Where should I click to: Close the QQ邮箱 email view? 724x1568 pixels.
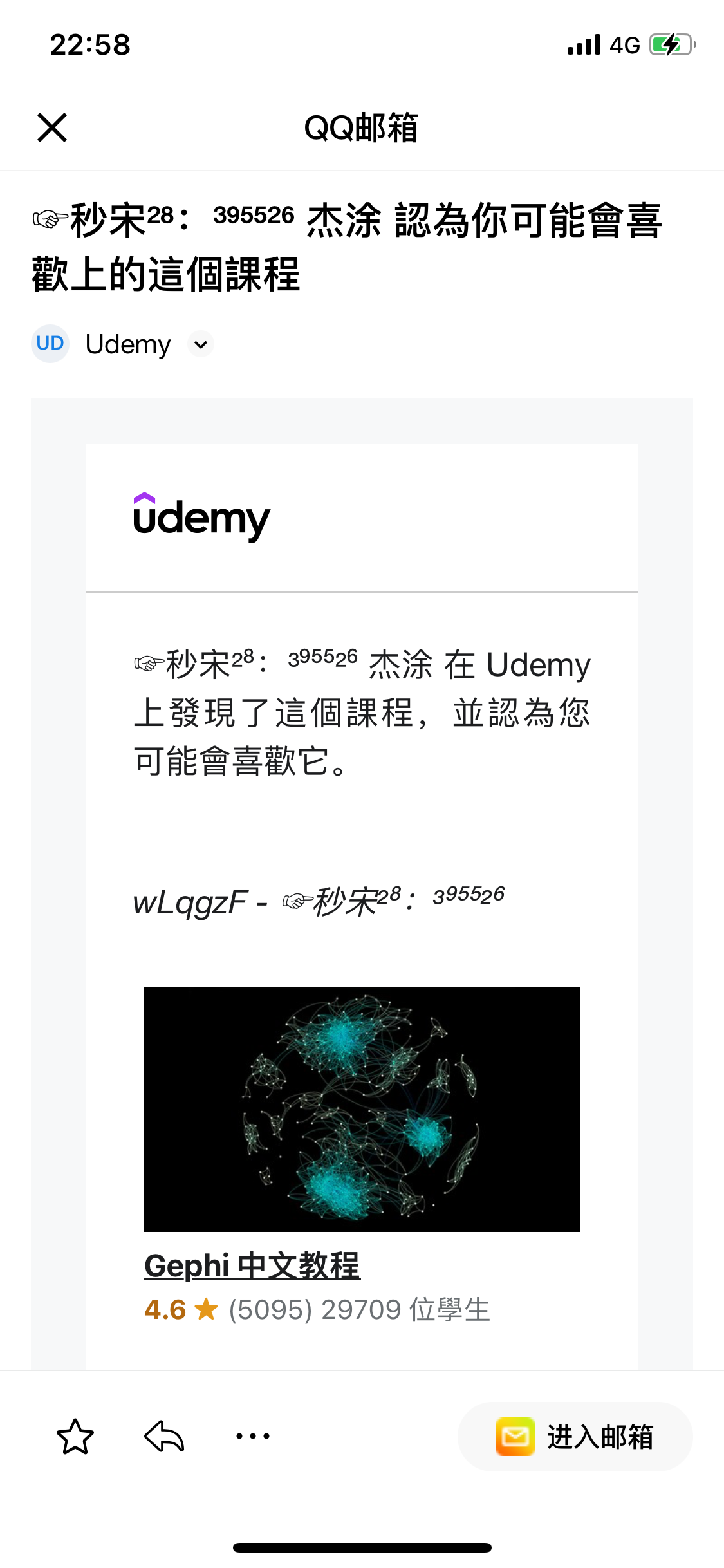pyautogui.click(x=52, y=127)
